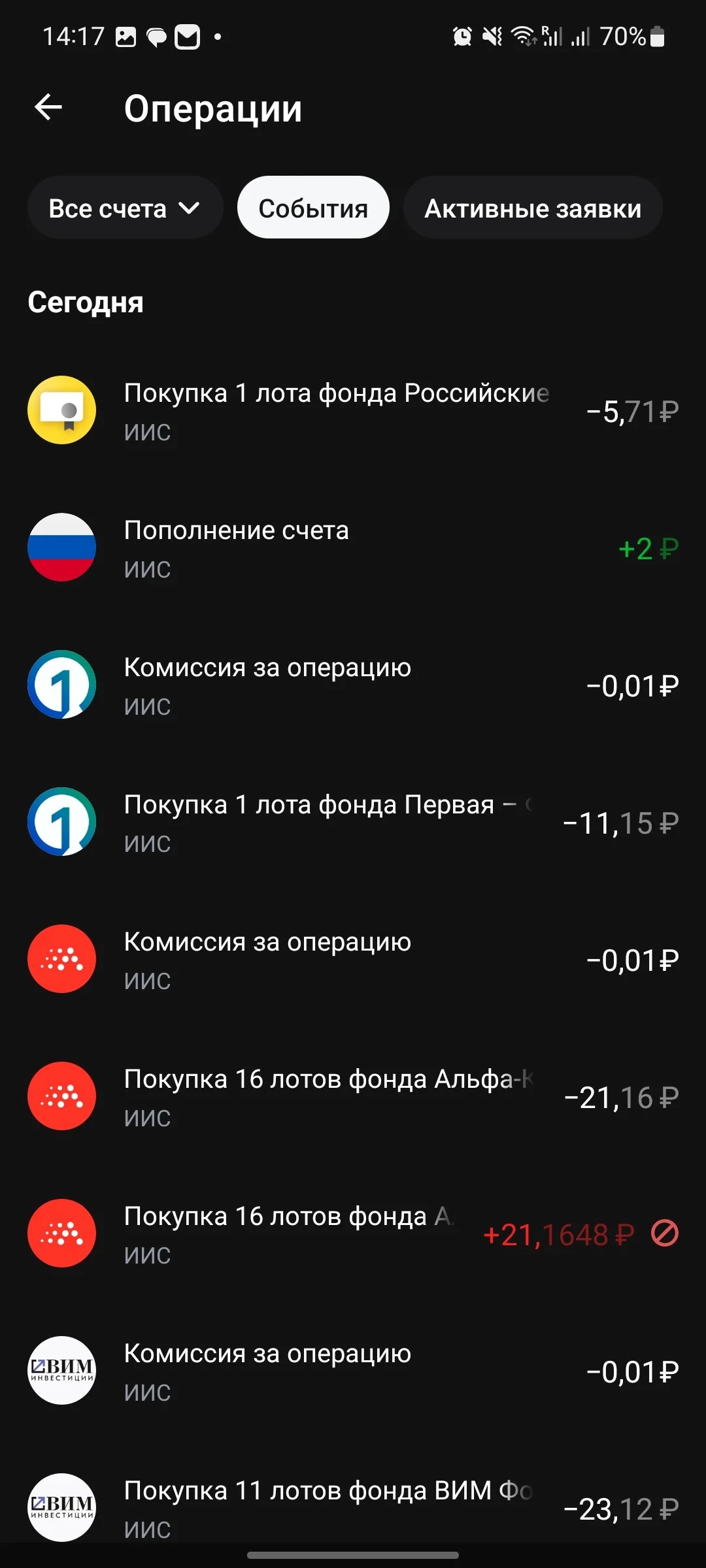Open the Первая fund −0,01 ₽ commission entry
This screenshot has width=706, height=1568.
353,685
